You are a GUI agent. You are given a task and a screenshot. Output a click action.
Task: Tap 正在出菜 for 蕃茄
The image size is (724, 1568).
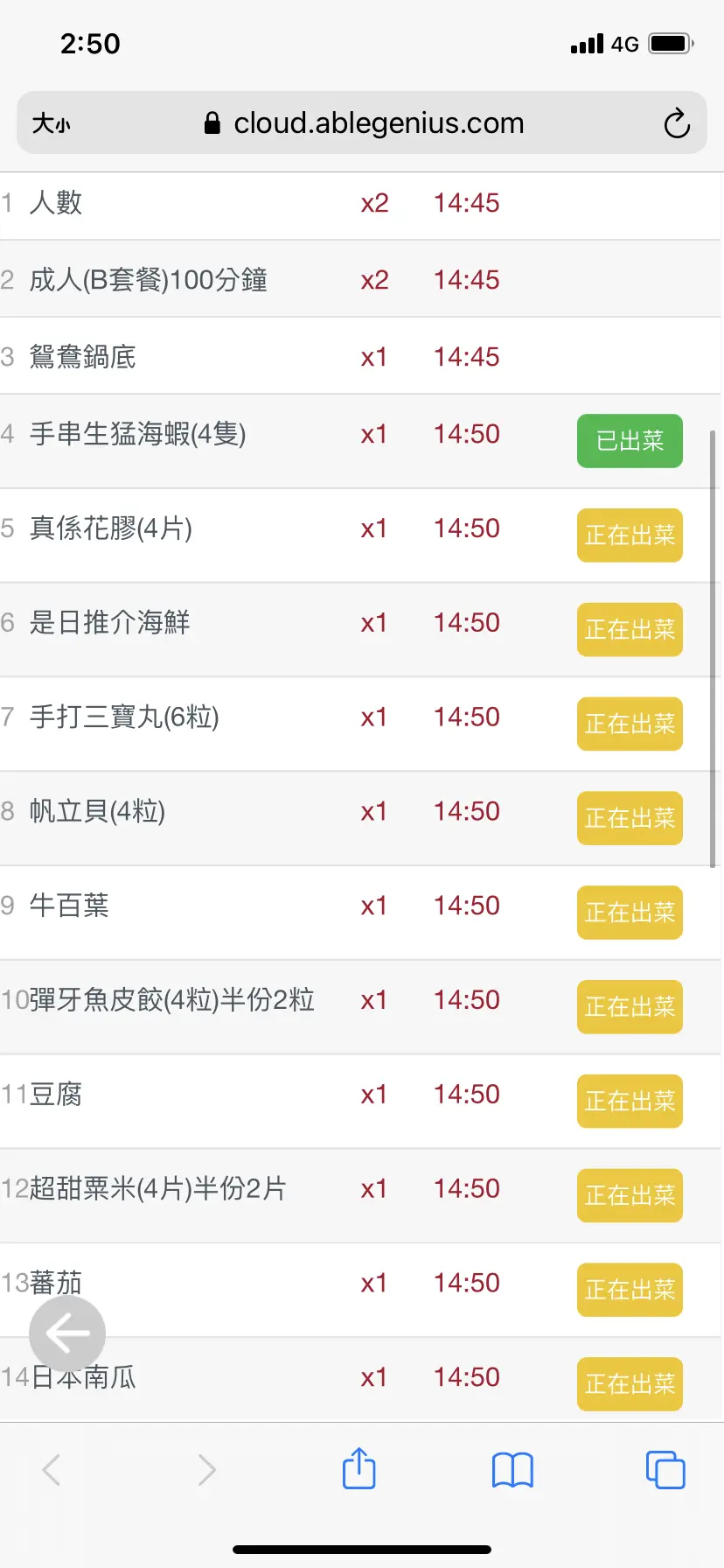pos(630,1290)
